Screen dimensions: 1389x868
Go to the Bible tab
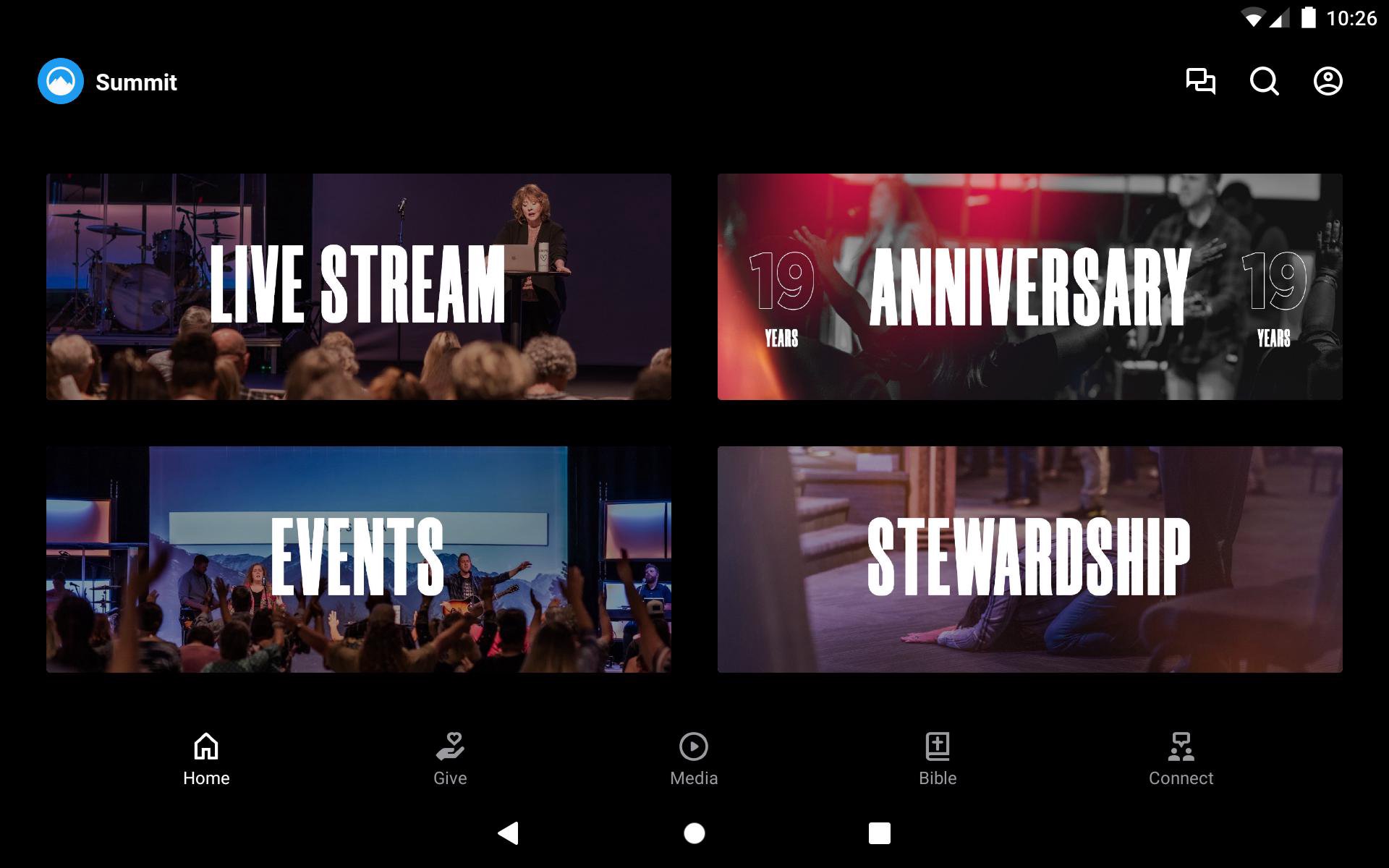pos(938,759)
